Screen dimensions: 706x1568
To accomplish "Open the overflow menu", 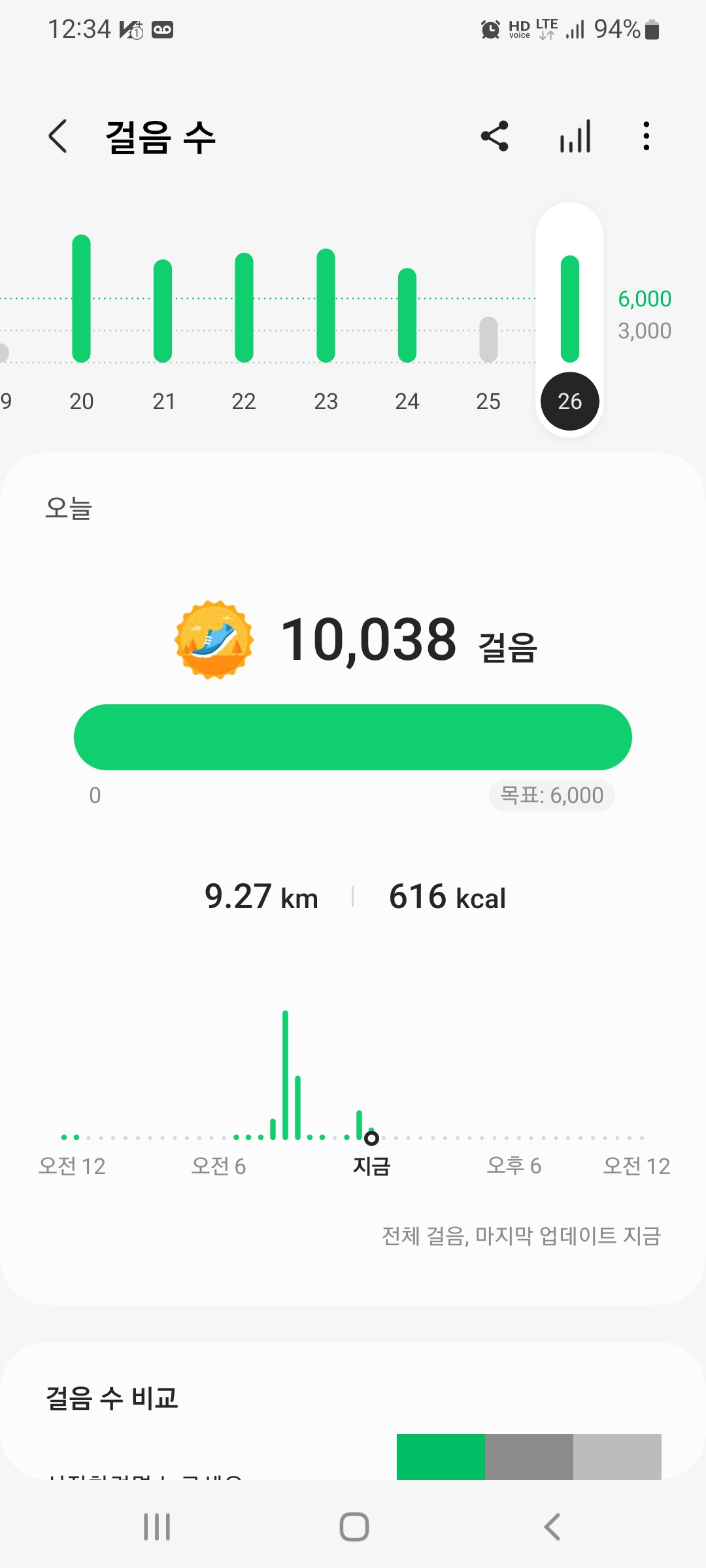I will point(646,137).
